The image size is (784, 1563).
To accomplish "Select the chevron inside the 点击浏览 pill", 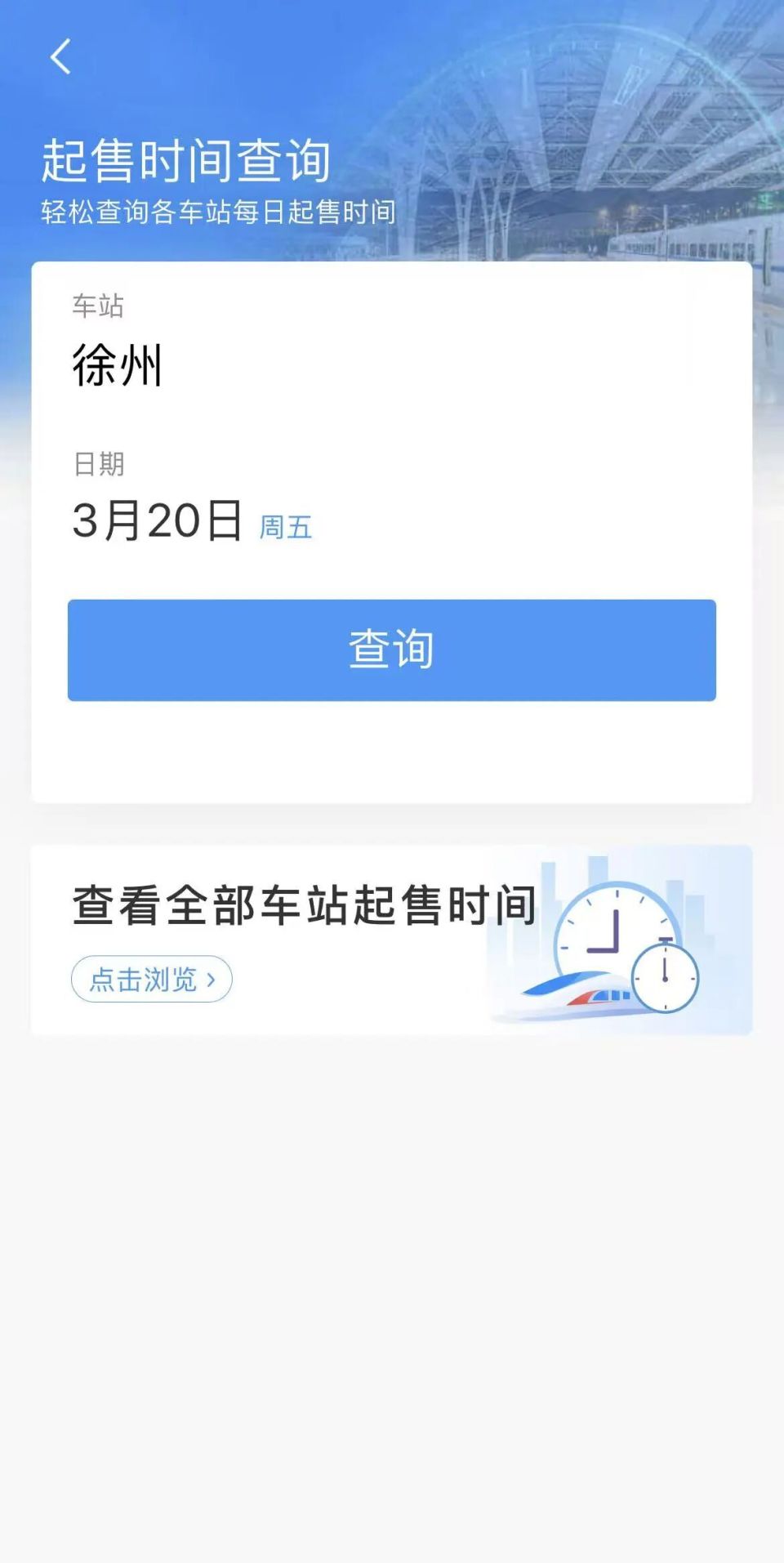I will tap(213, 980).
